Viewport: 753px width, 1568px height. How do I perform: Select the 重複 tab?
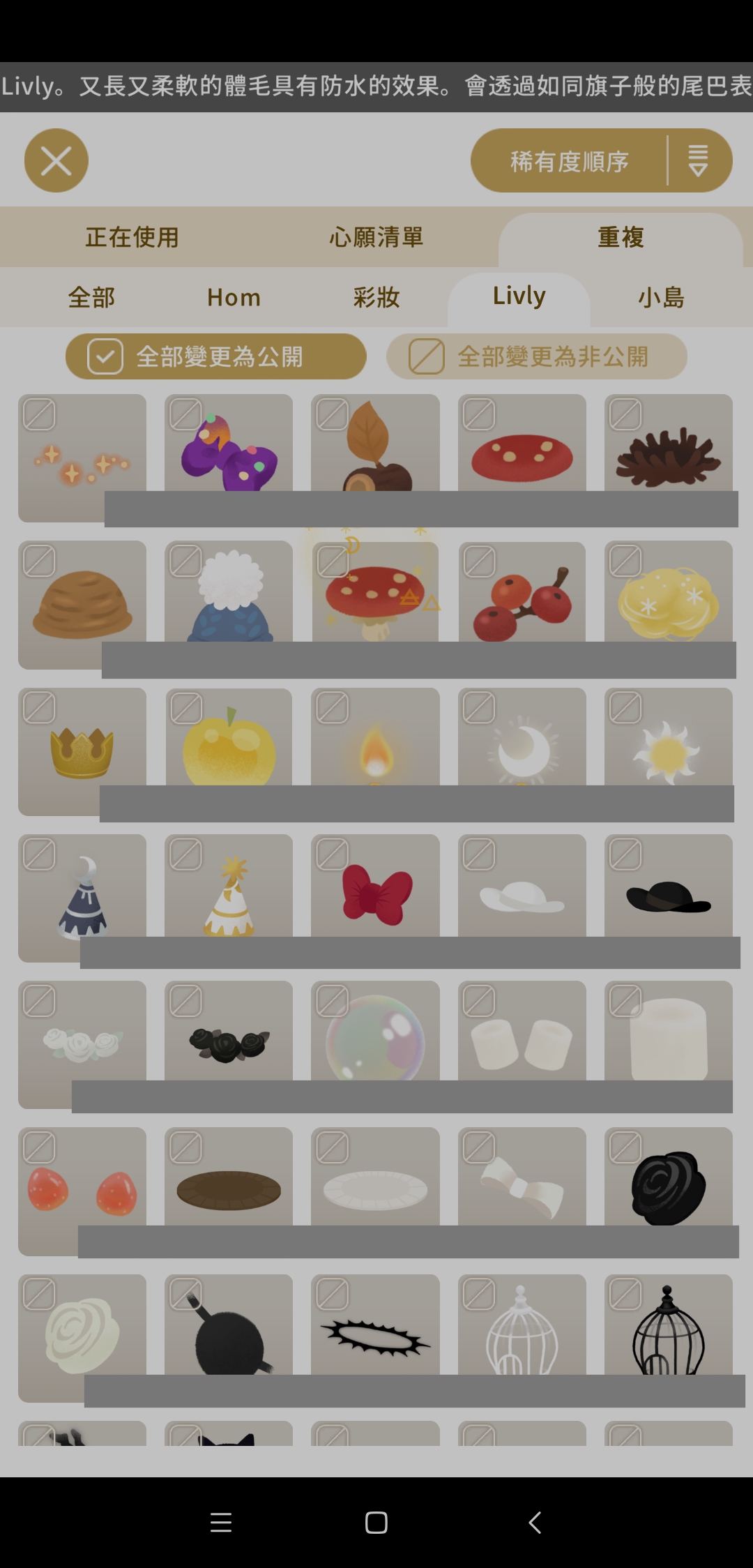pos(621,237)
